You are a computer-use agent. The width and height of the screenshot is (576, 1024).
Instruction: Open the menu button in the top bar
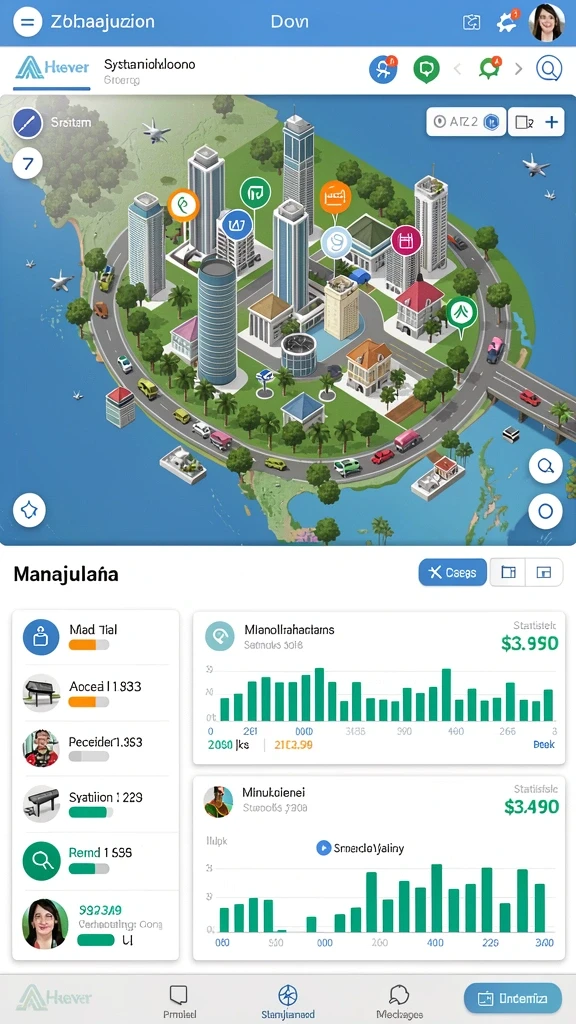click(27, 23)
